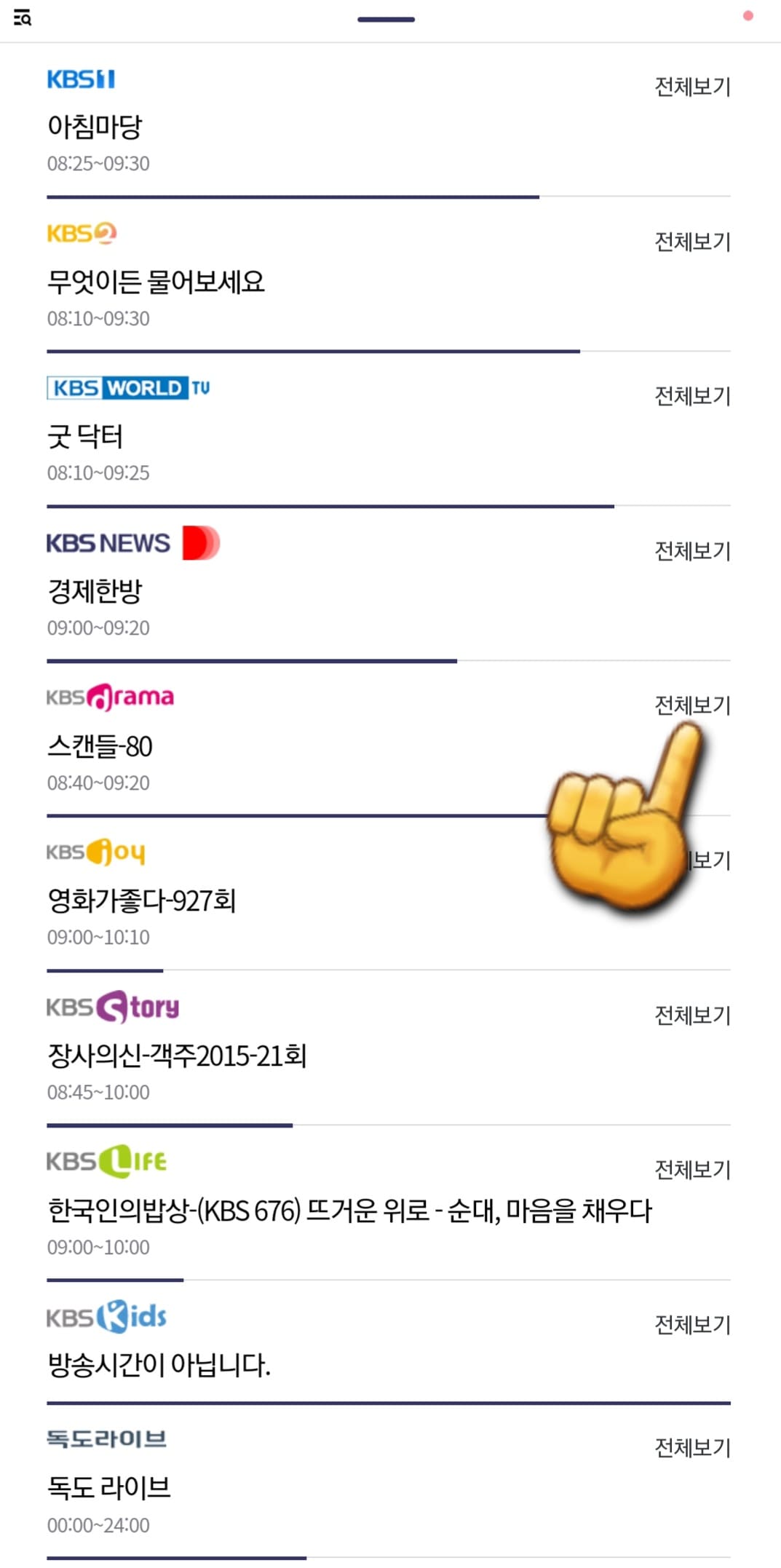Open the KBS Story channel logo
This screenshot has height=1568, width=781.
point(113,1007)
